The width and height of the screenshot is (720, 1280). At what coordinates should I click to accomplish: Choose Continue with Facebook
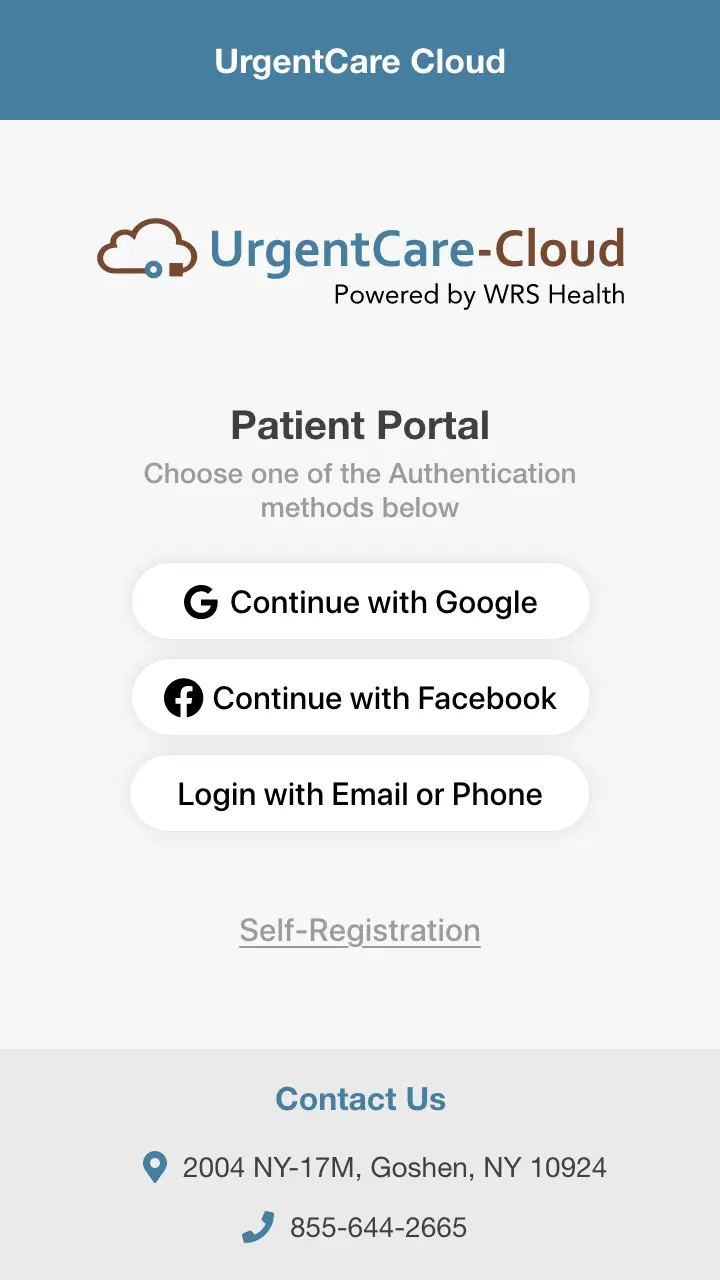coord(360,698)
